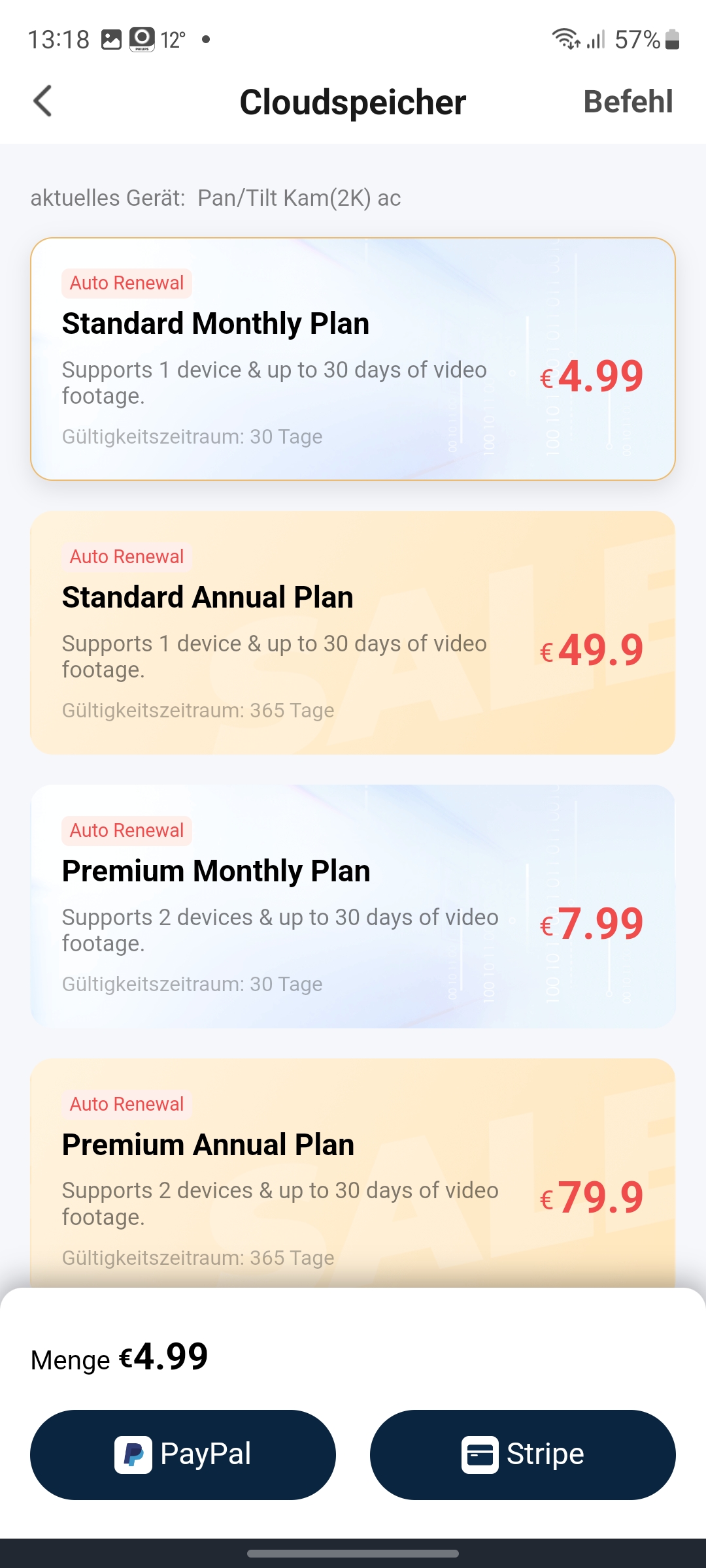Pay with PayPal

(x=183, y=1454)
